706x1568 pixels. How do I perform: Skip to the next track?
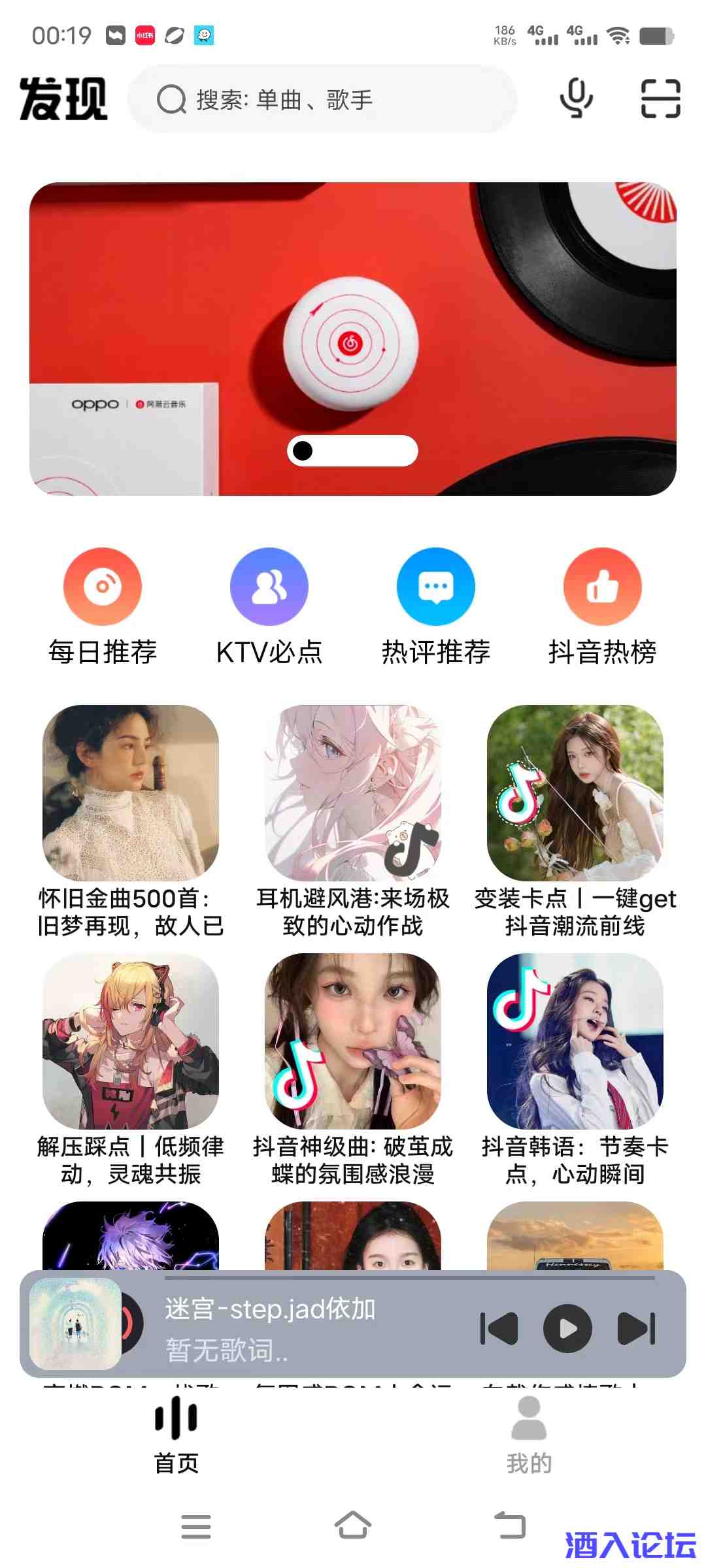[636, 1328]
